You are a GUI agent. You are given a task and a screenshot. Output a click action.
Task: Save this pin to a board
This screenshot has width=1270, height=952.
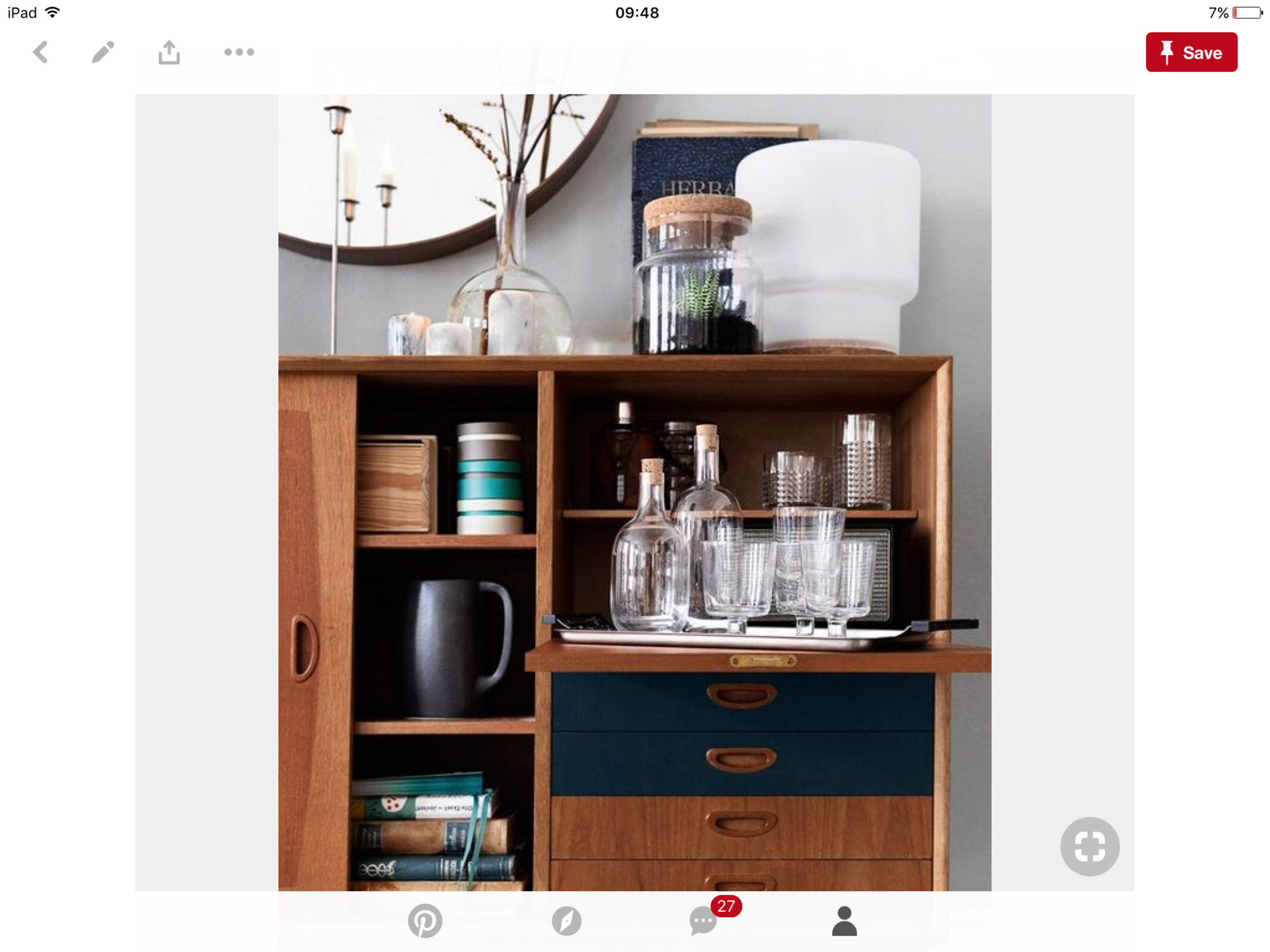[1191, 52]
